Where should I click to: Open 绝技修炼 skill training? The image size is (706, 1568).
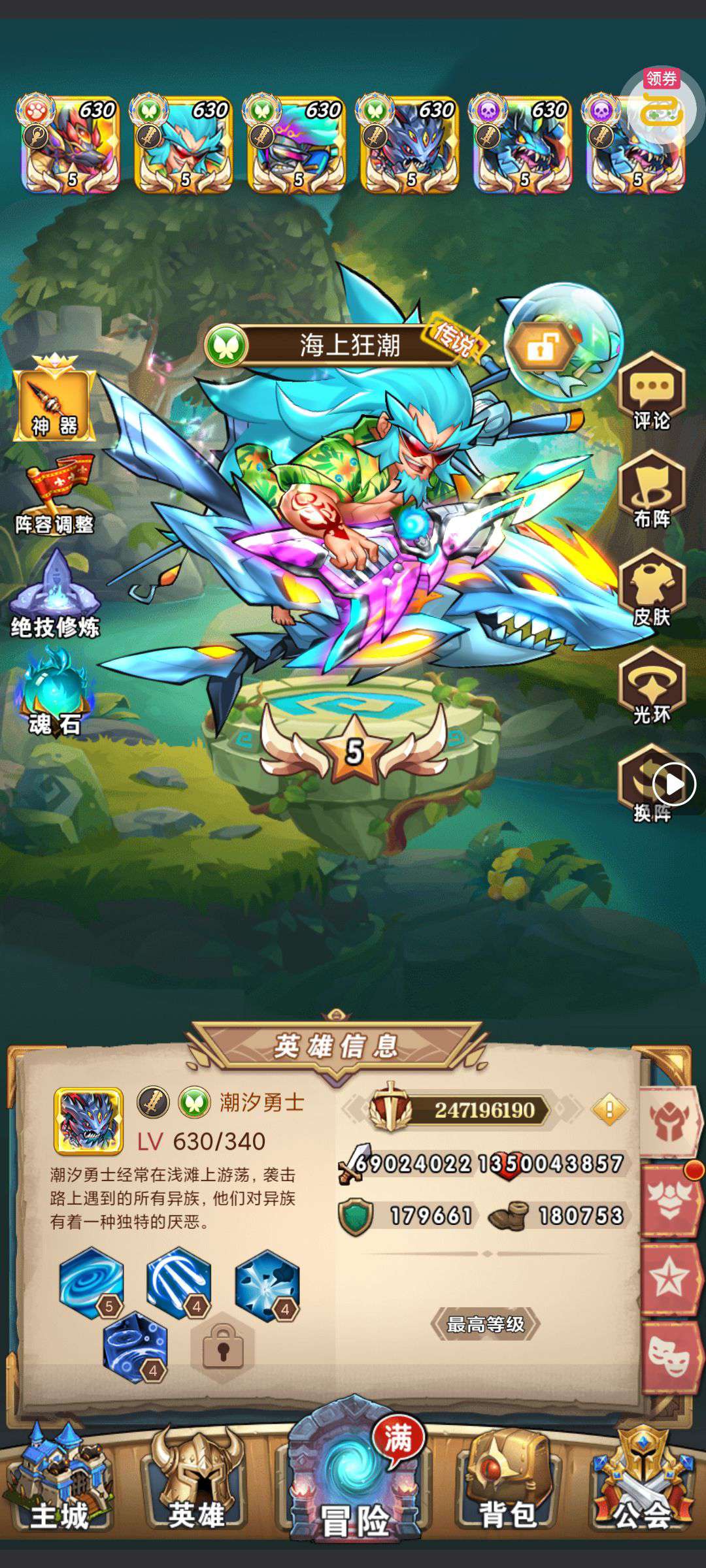pos(55,595)
